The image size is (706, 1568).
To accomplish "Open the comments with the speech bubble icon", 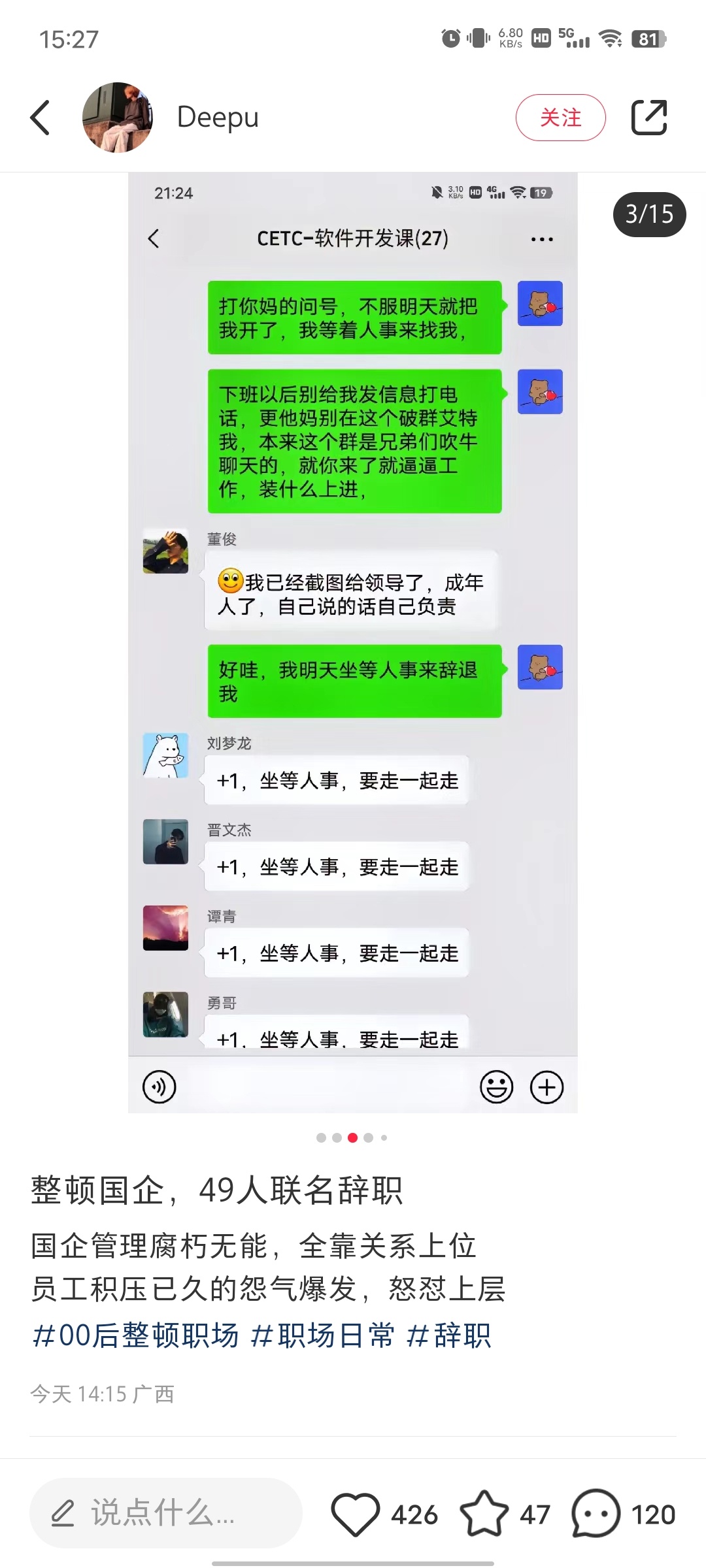I will 596,1514.
